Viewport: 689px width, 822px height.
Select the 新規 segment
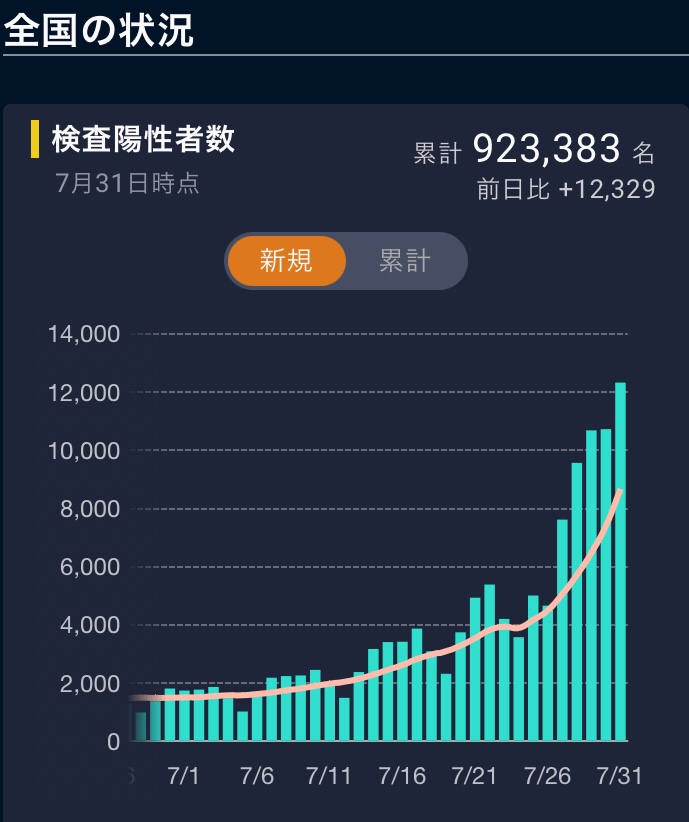click(287, 262)
